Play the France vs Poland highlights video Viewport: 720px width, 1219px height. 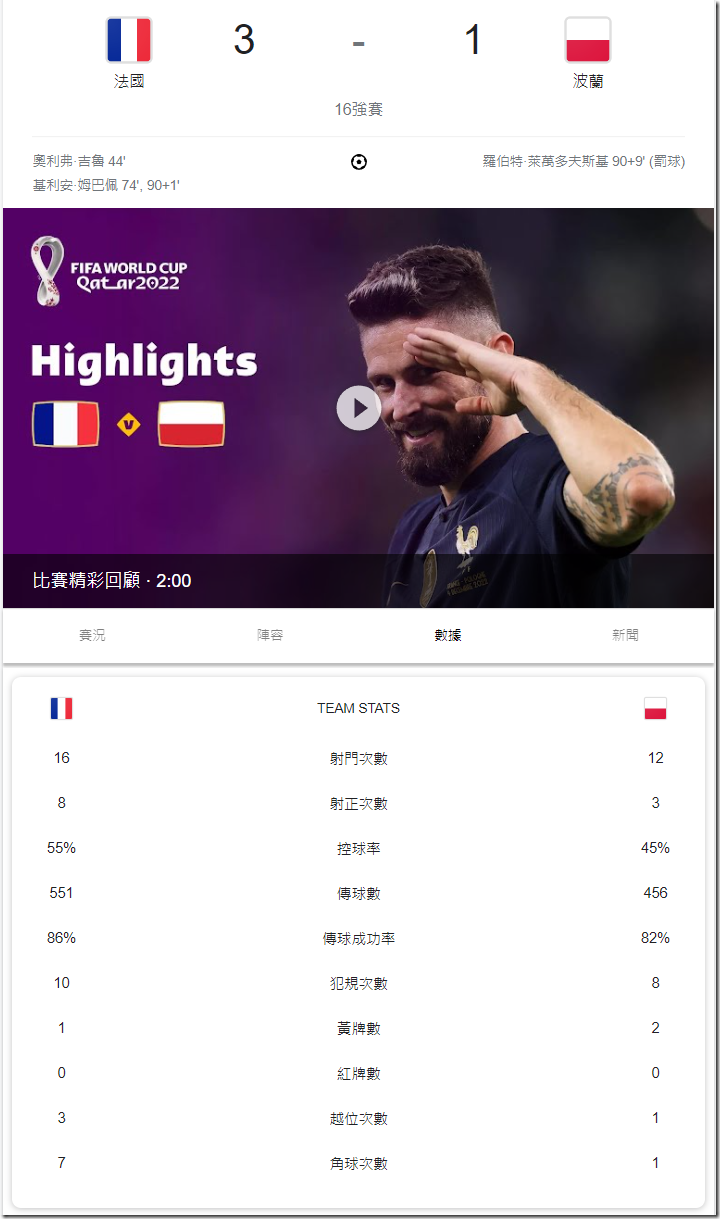(358, 408)
